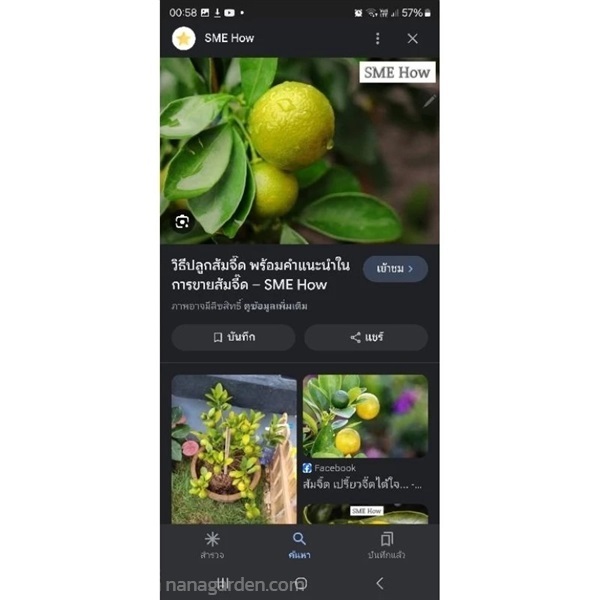
Task: Switch to the สำรวจ tab
Action: point(212,545)
